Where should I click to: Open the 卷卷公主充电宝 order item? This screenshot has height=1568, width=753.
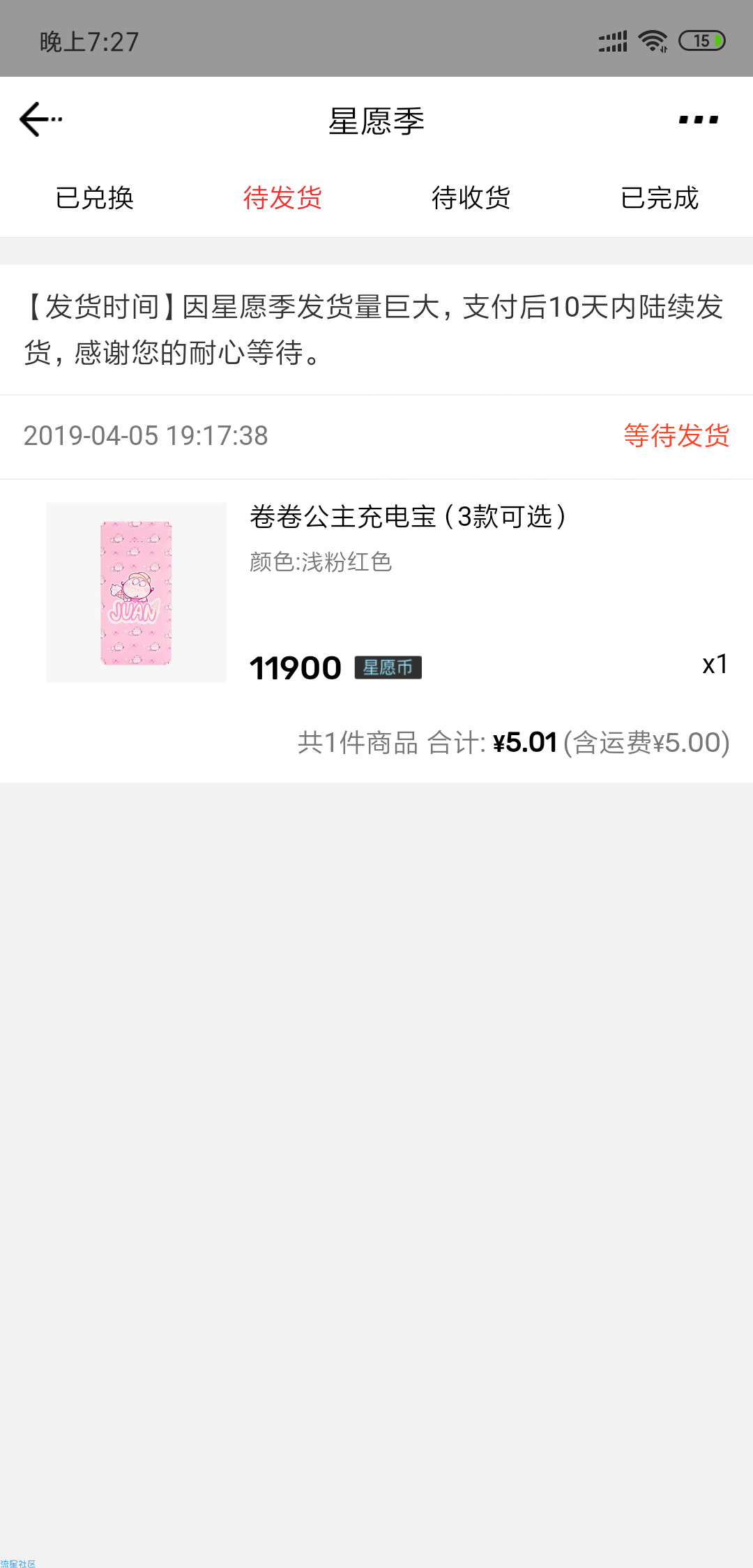click(x=376, y=593)
